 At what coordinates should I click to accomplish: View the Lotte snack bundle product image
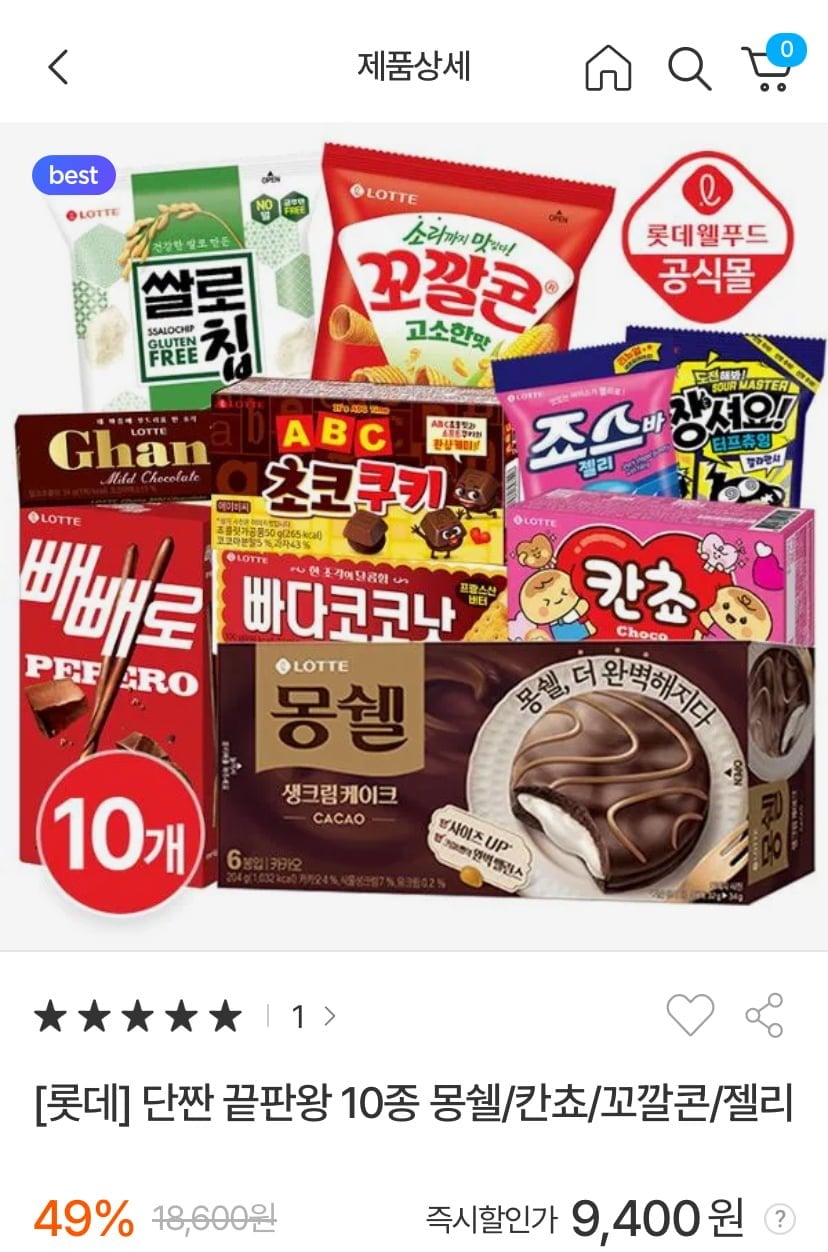click(414, 535)
